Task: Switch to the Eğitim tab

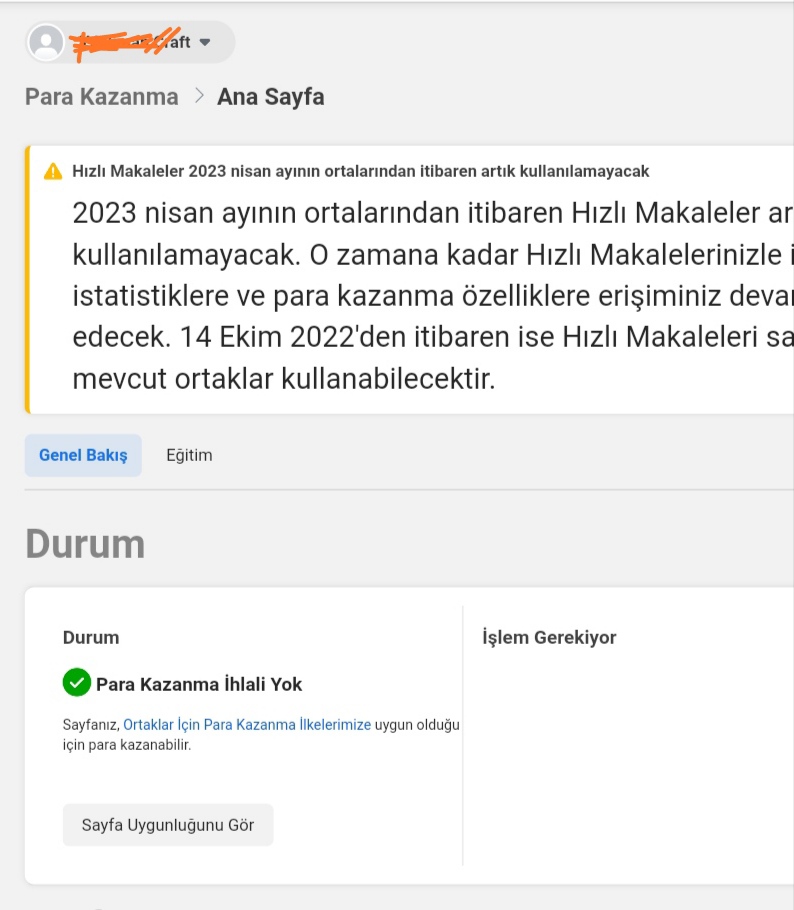Action: click(189, 455)
